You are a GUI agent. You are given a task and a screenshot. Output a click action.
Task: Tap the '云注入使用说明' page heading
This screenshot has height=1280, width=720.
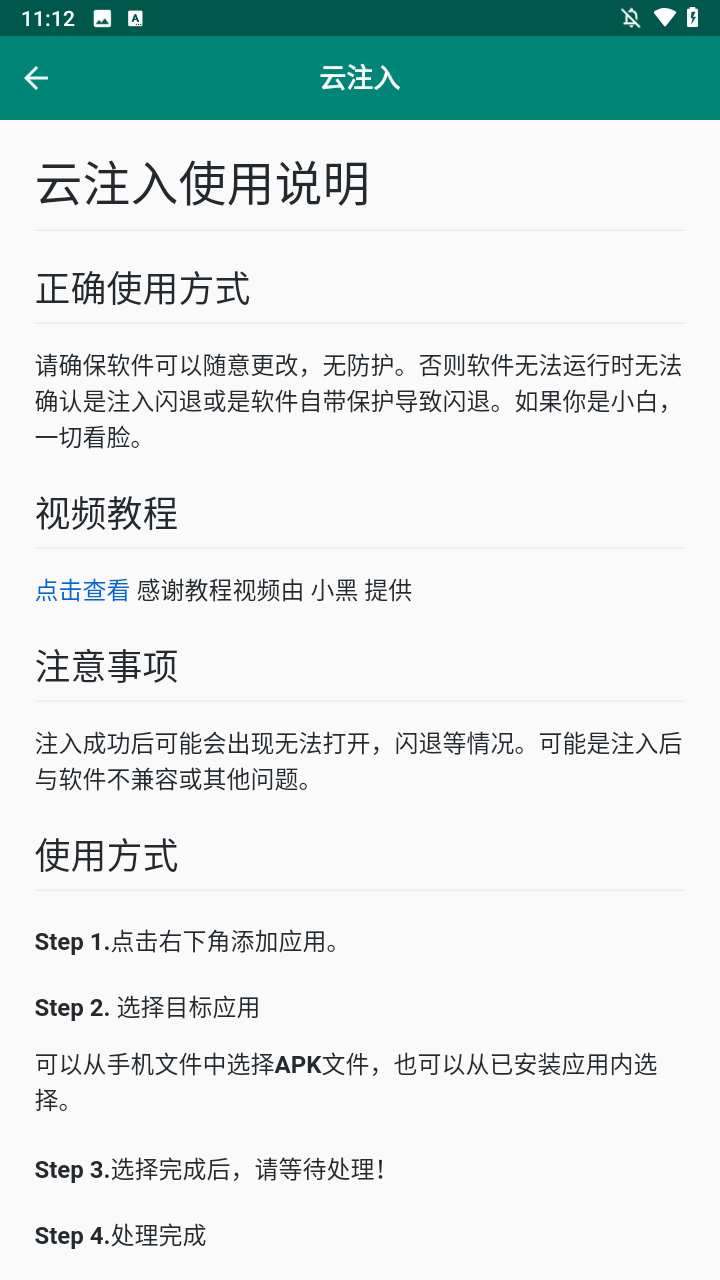tap(203, 185)
